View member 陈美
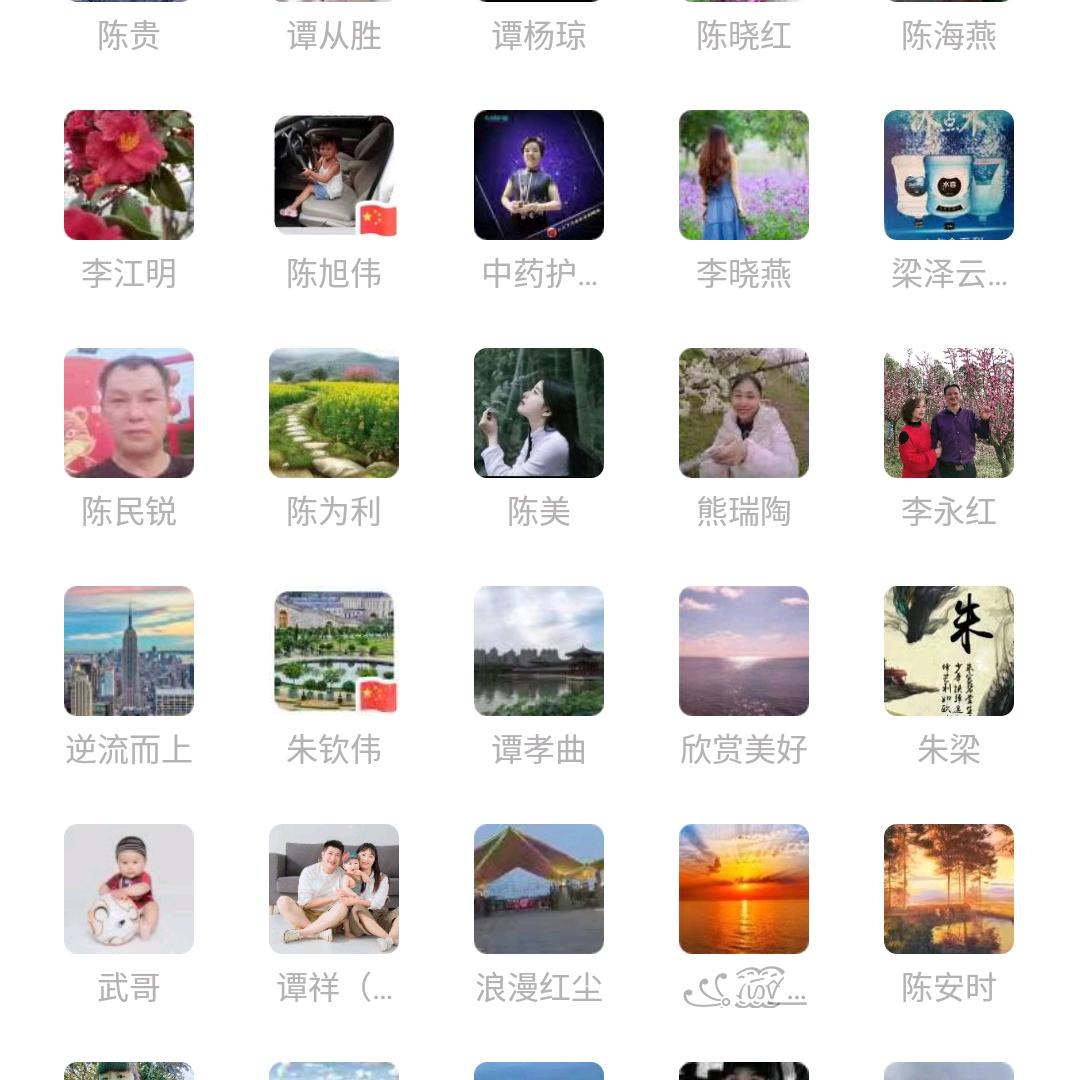The image size is (1080, 1080). tap(539, 413)
